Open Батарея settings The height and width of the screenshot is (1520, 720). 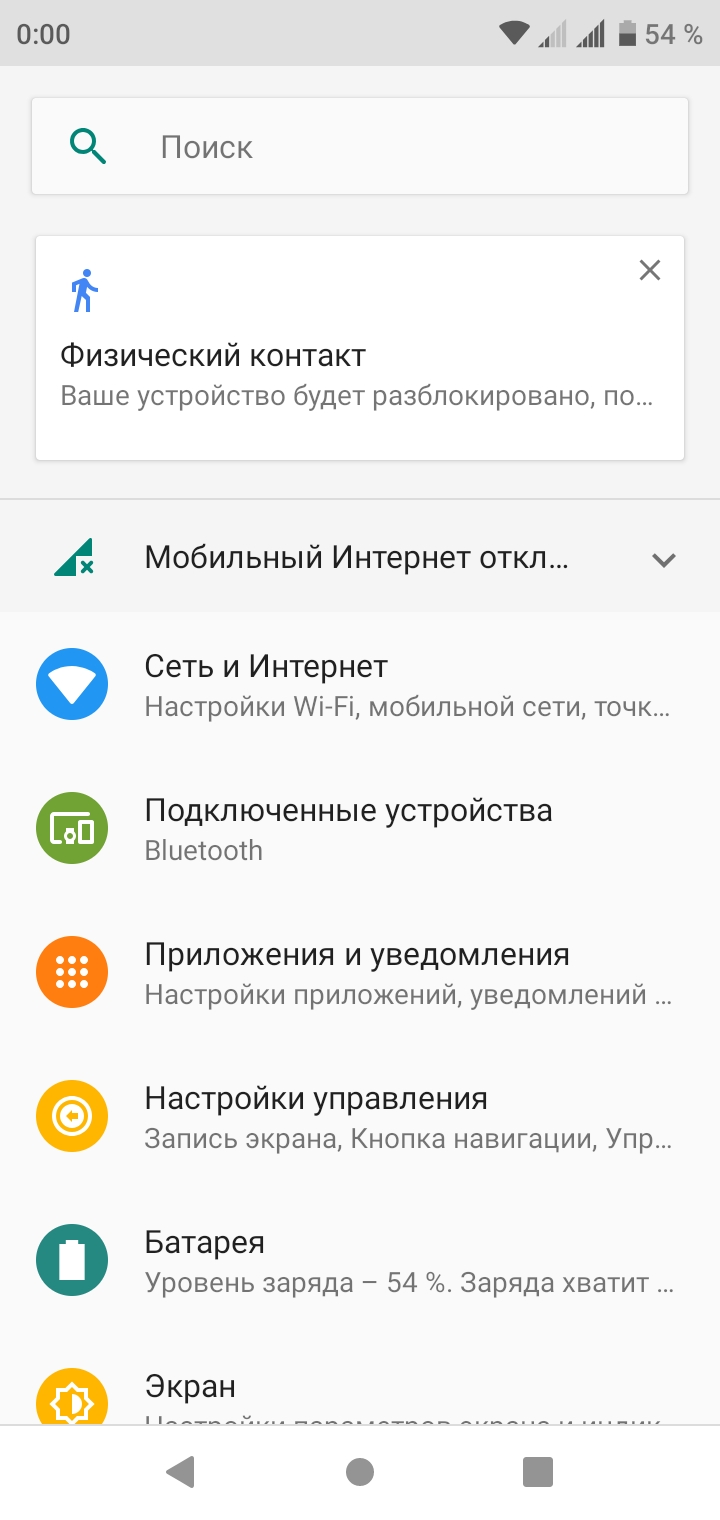[360, 1261]
